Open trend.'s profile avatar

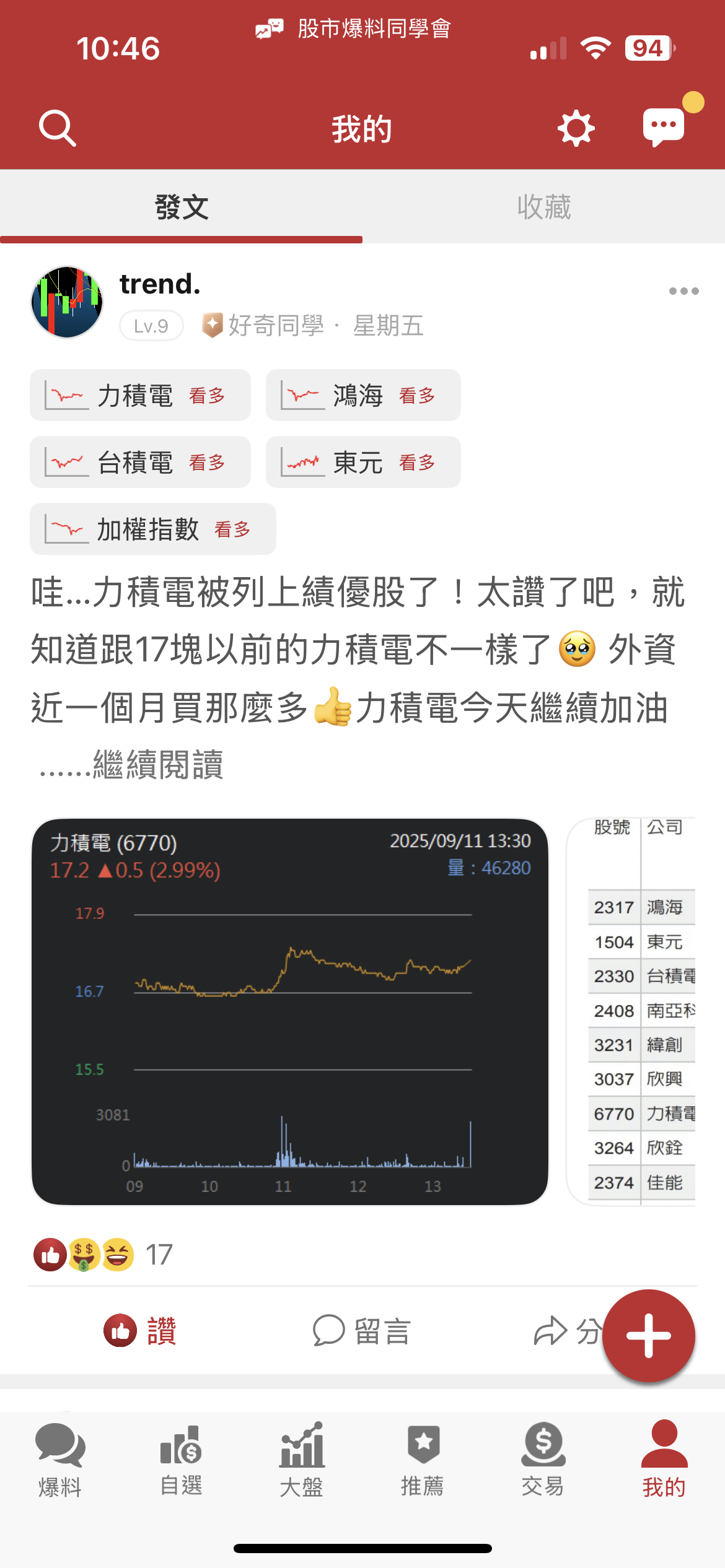[67, 302]
